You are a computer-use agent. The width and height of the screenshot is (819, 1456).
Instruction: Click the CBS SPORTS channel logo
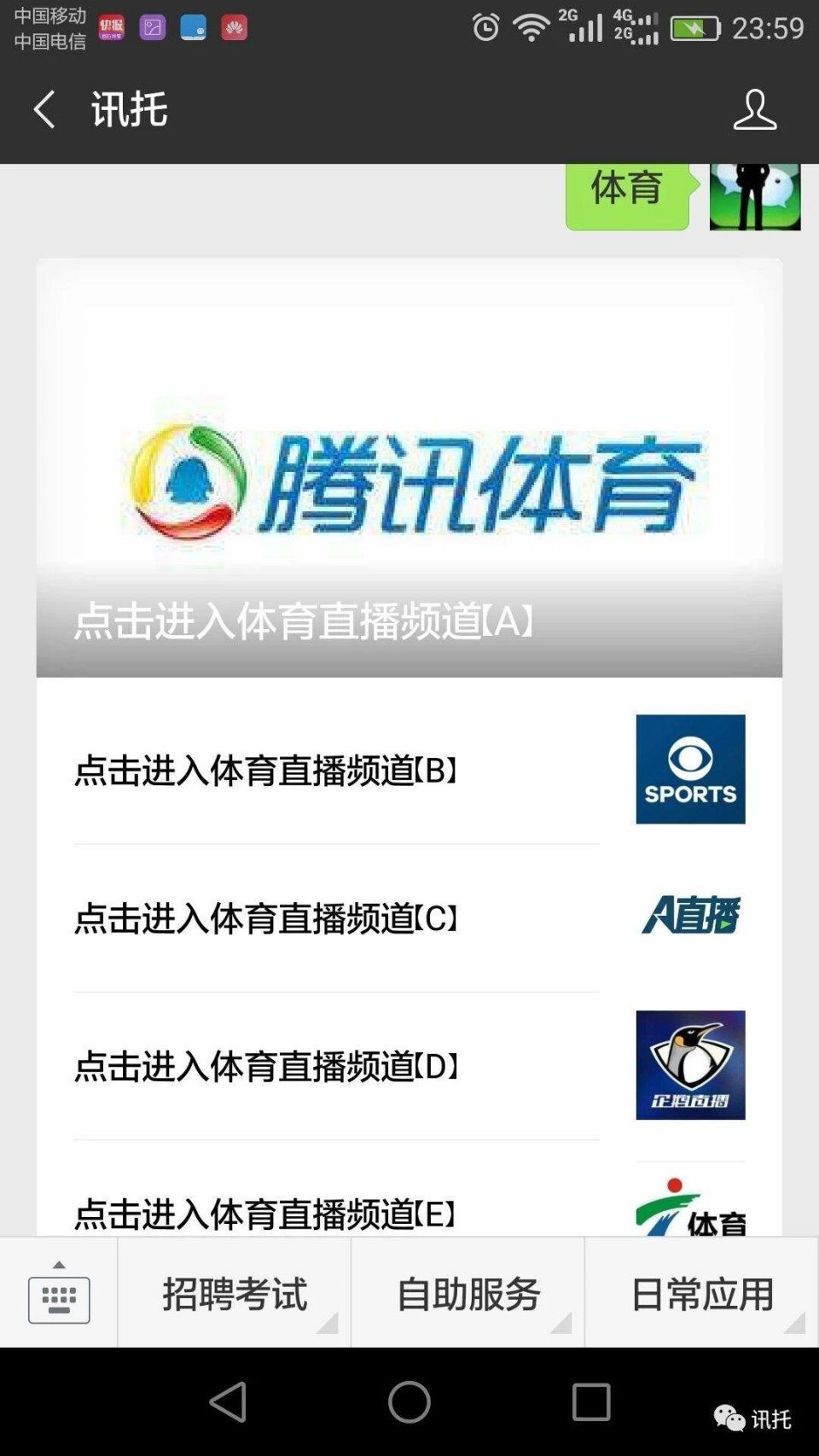tap(689, 769)
